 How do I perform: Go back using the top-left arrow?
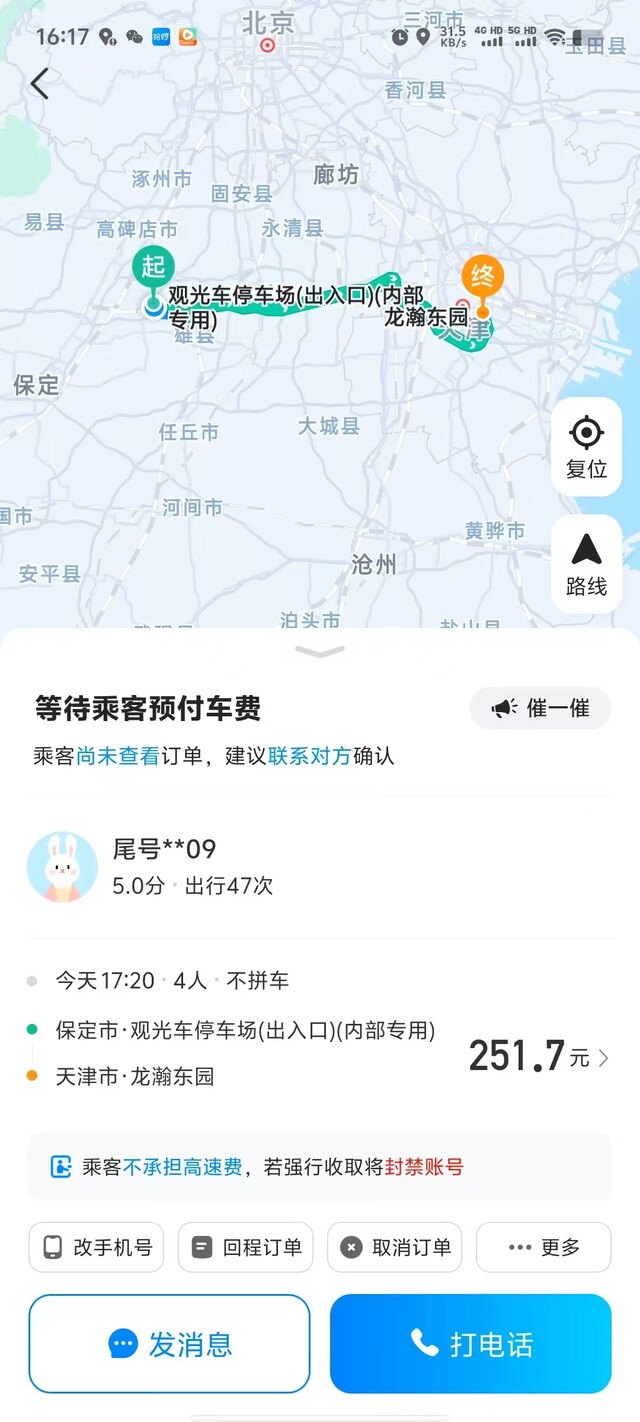click(39, 84)
